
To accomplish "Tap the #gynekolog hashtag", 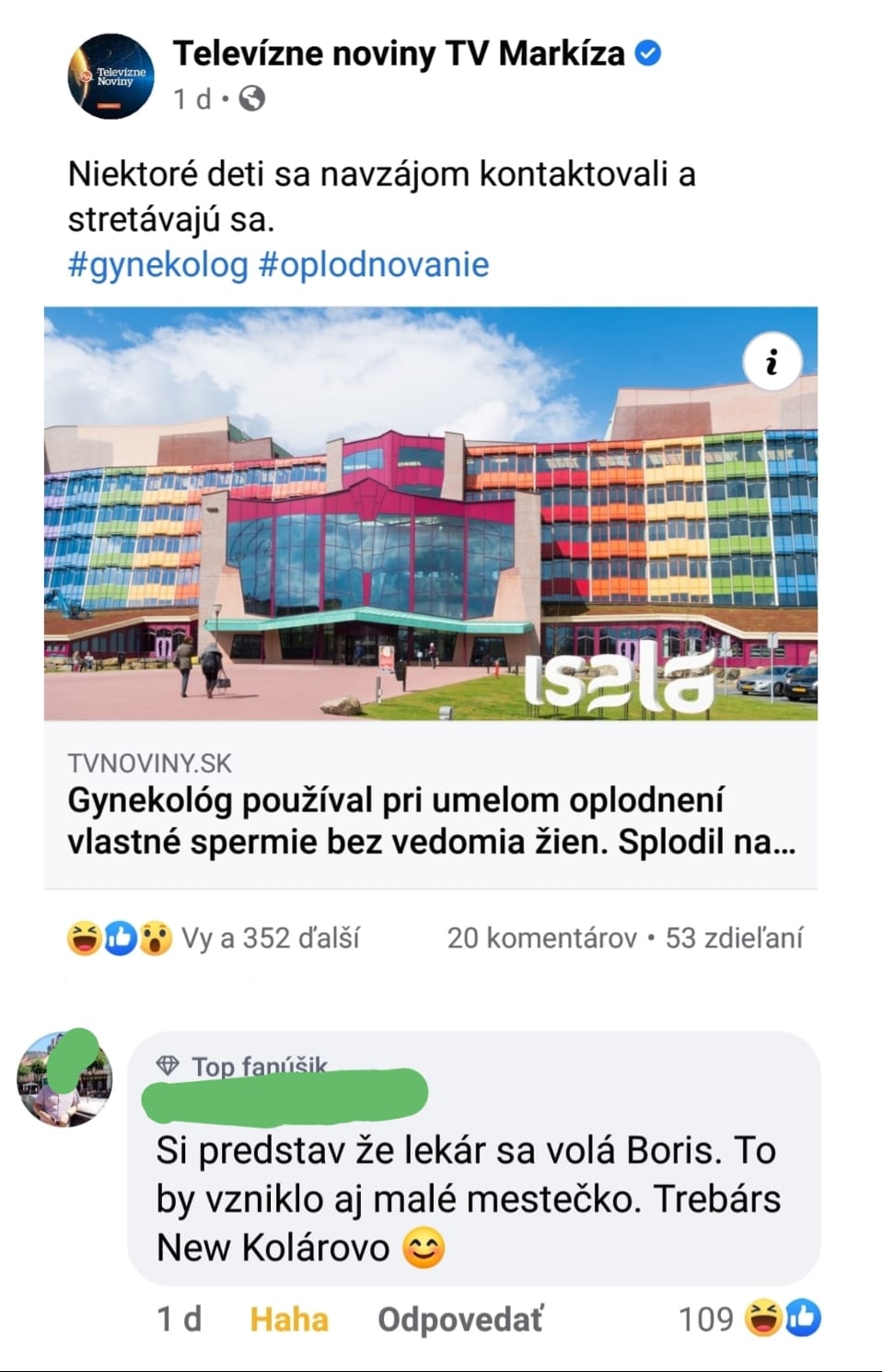I will 157,264.
